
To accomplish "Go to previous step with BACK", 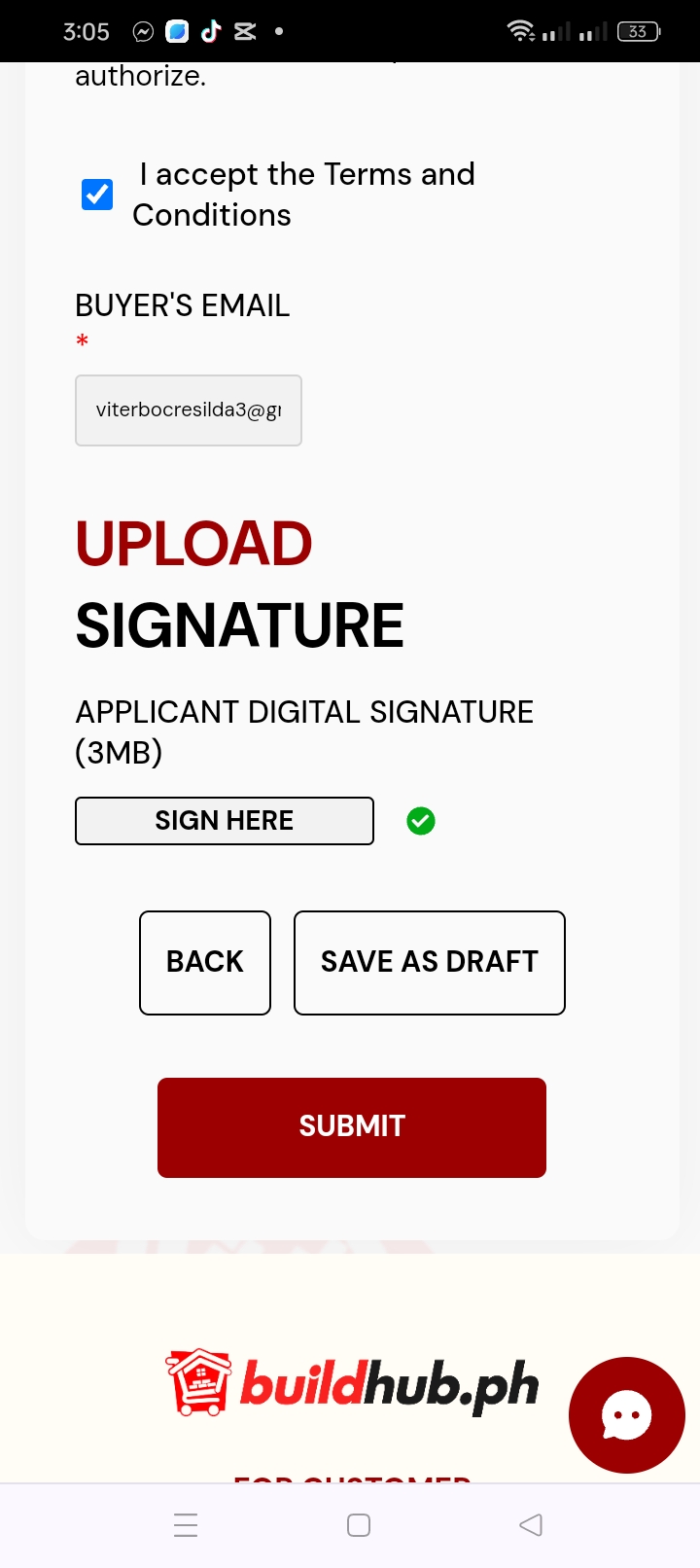I will coord(205,962).
